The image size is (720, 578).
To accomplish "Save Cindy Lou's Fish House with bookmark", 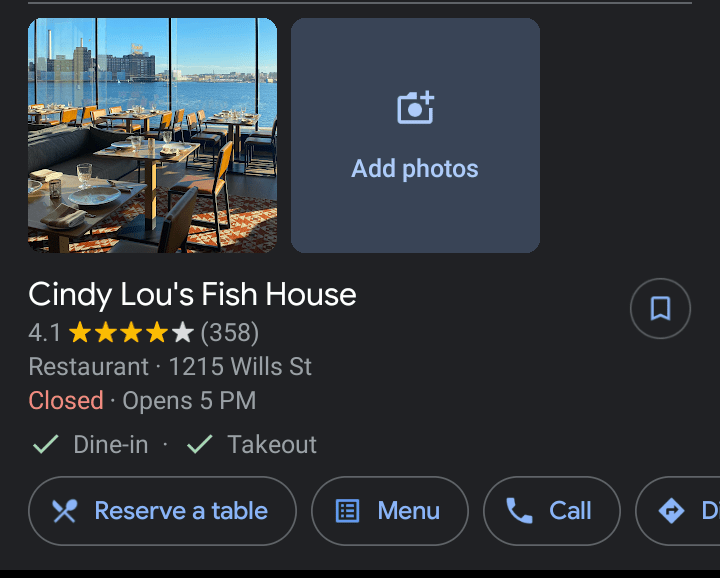I will coord(660,308).
